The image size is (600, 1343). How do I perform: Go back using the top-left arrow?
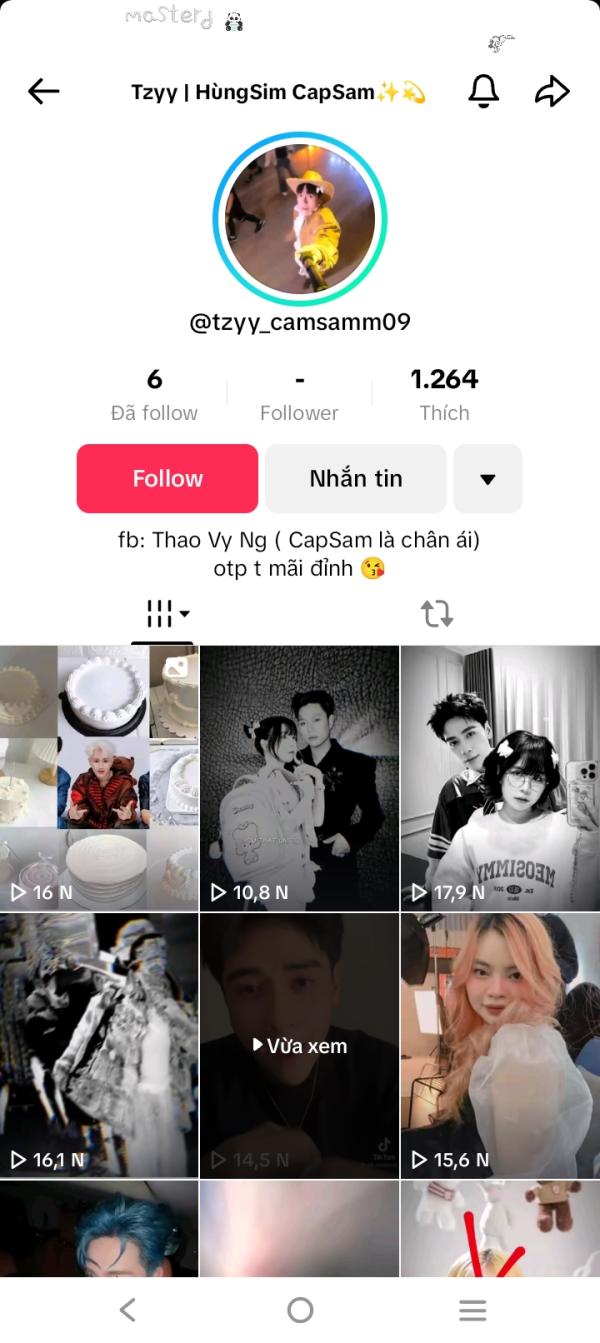pyautogui.click(x=44, y=92)
